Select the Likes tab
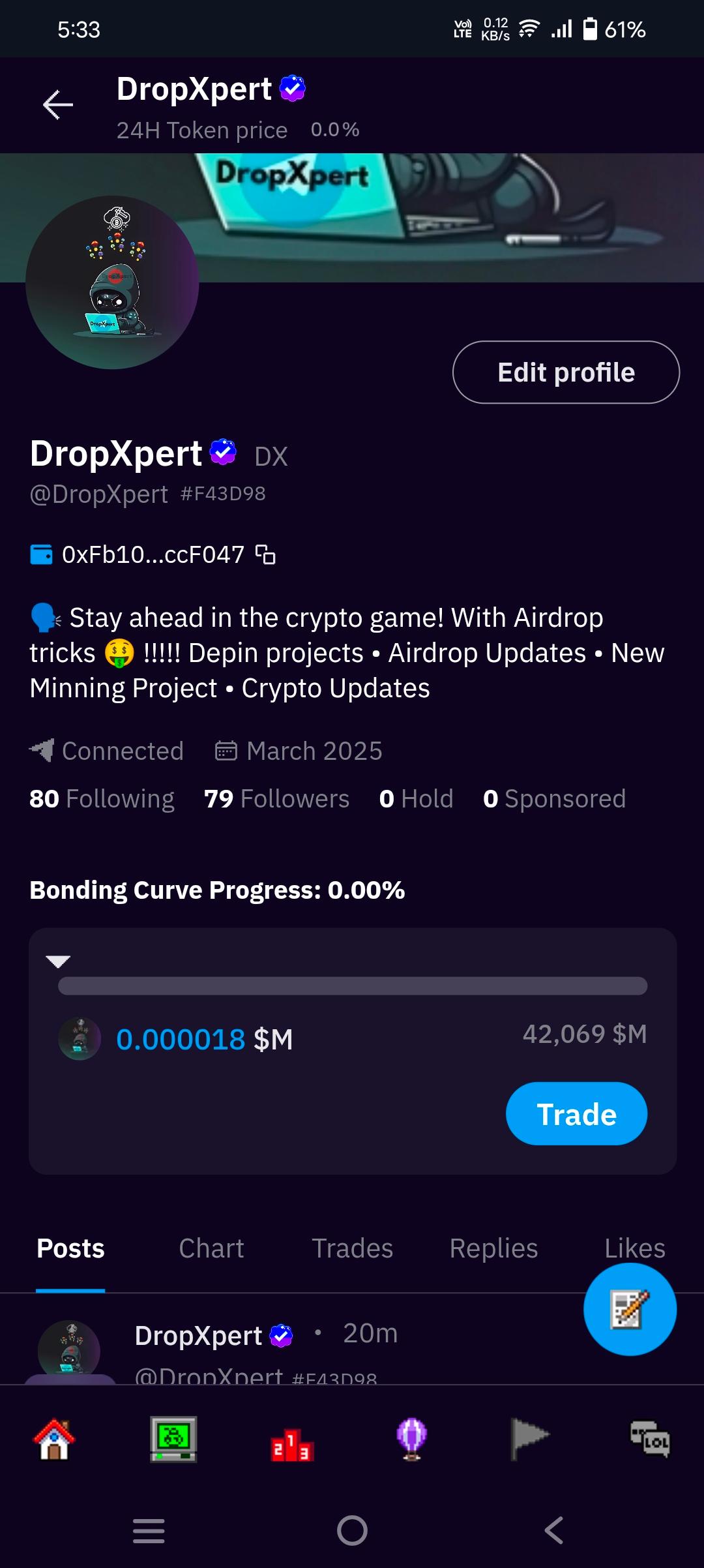The image size is (704, 1568). 634,1248
